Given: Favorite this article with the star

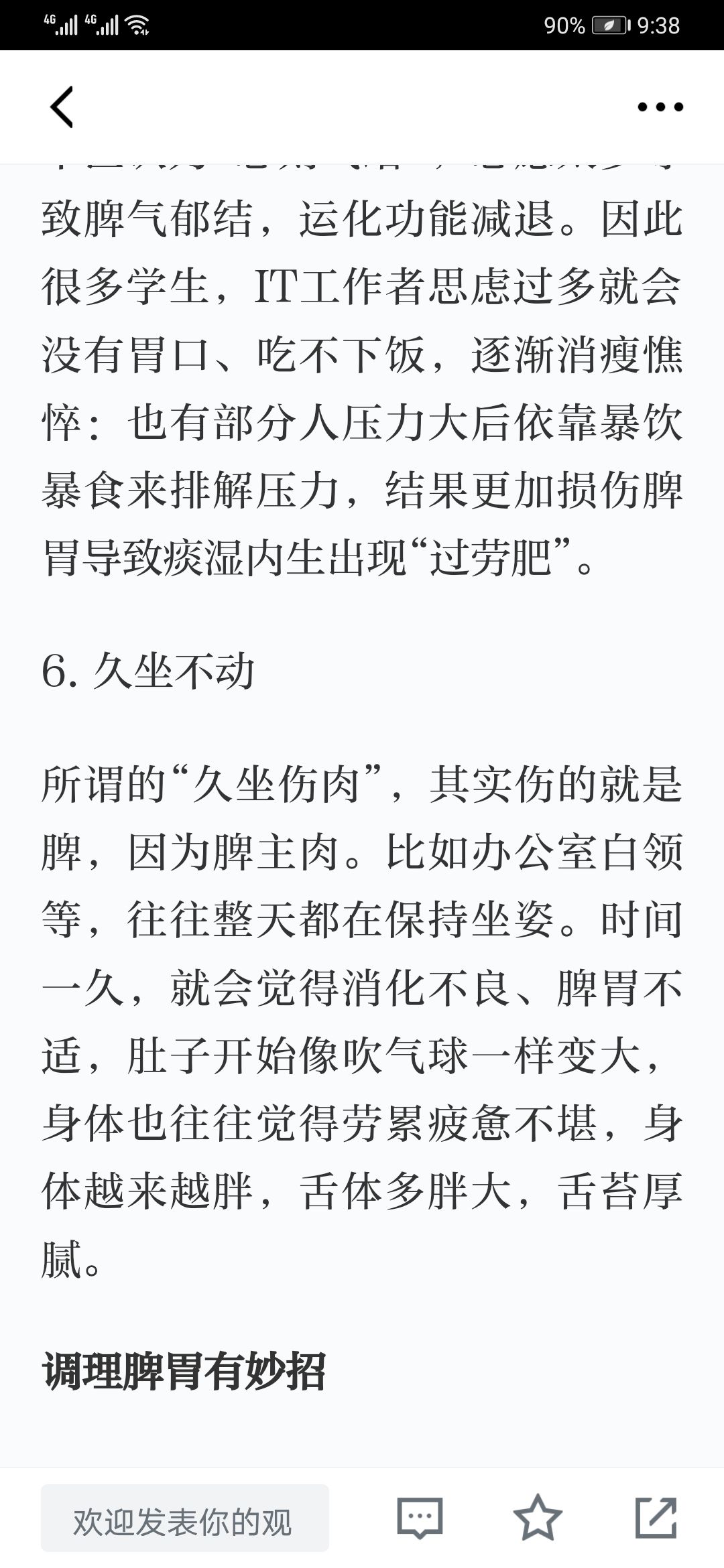Looking at the screenshot, I should pyautogui.click(x=538, y=1518).
